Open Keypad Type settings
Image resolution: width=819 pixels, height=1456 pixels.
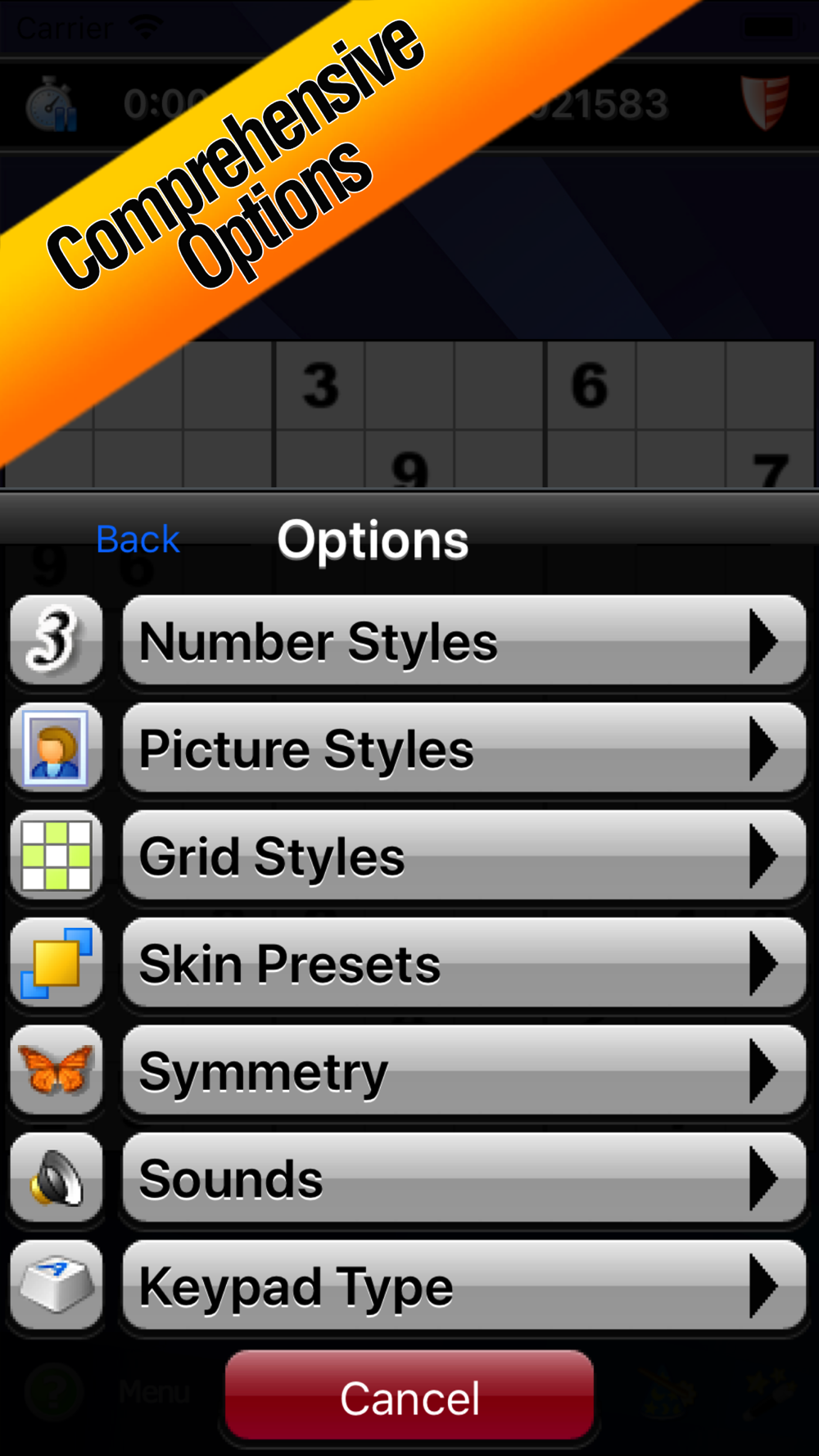464,1286
